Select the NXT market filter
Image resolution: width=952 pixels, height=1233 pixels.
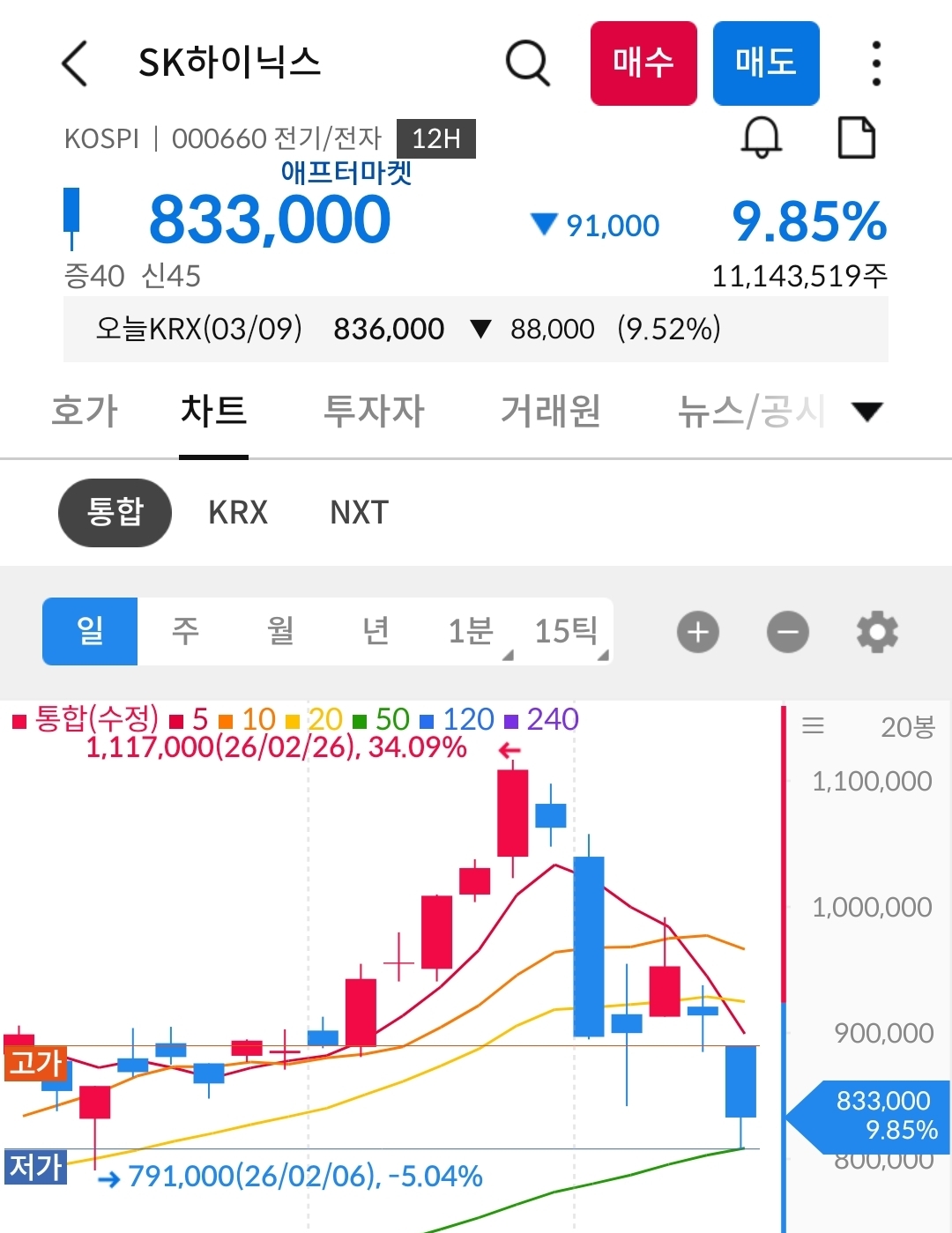click(x=359, y=512)
